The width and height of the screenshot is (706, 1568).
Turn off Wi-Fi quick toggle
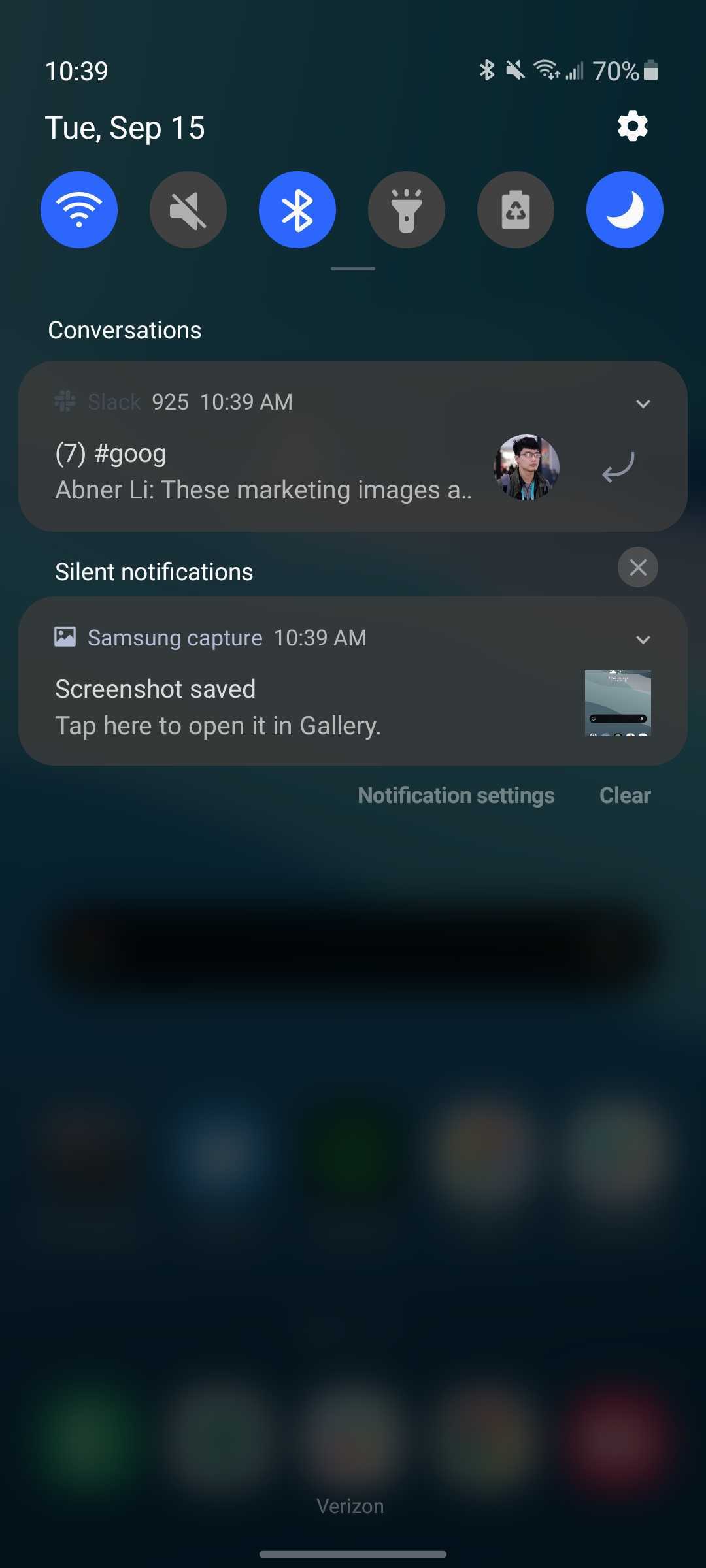(79, 210)
